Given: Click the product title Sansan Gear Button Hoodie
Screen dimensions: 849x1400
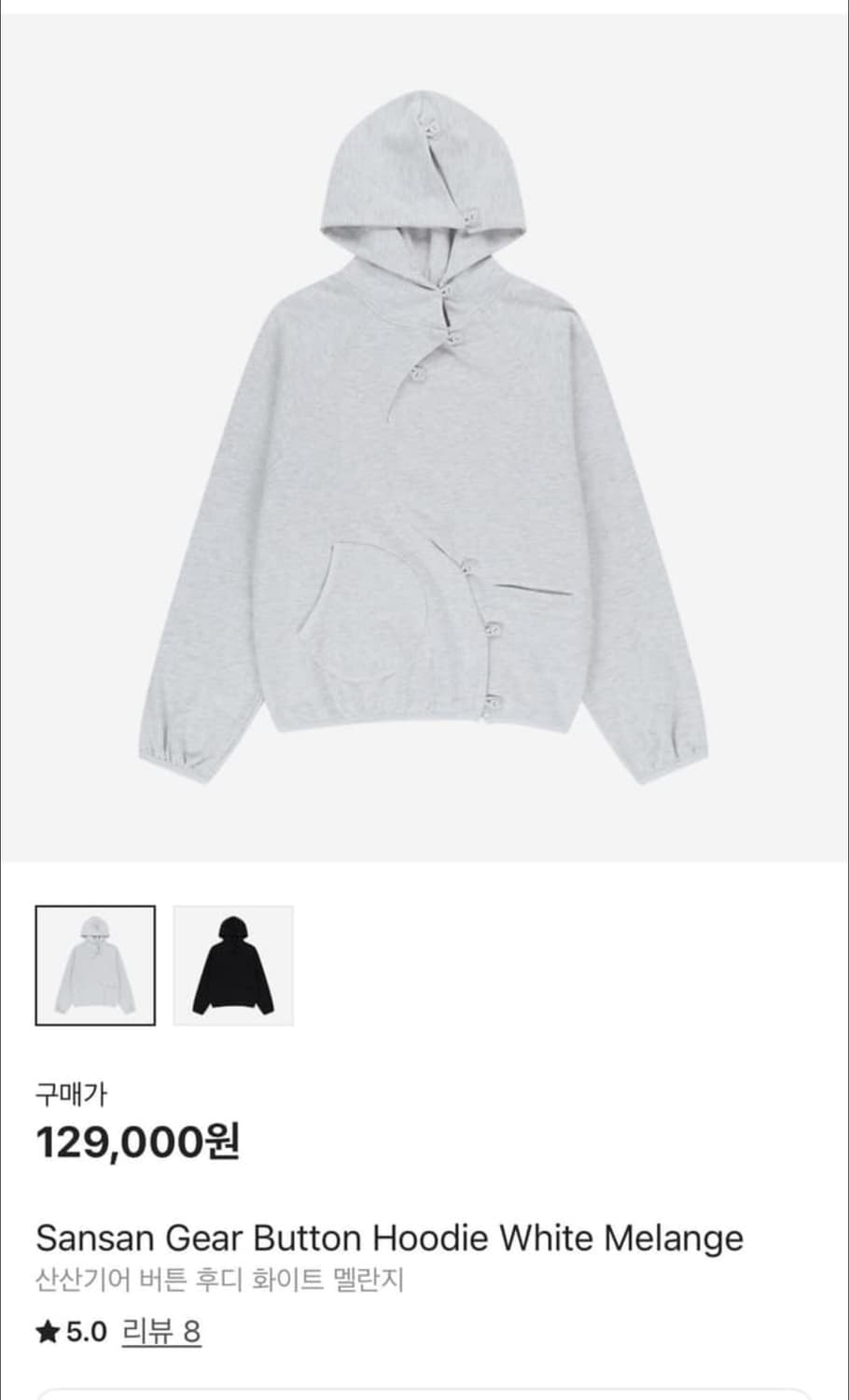Looking at the screenshot, I should [x=389, y=1239].
